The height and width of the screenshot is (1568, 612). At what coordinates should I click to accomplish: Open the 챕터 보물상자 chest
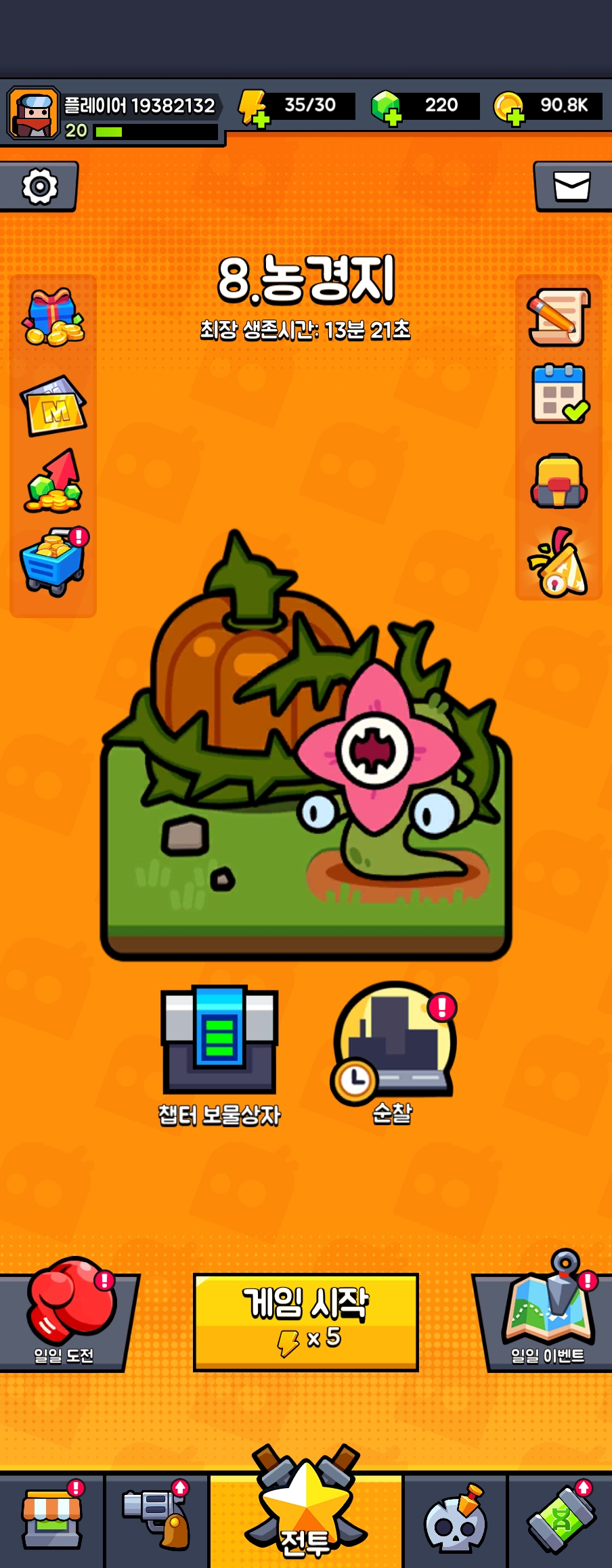pyautogui.click(x=219, y=1041)
